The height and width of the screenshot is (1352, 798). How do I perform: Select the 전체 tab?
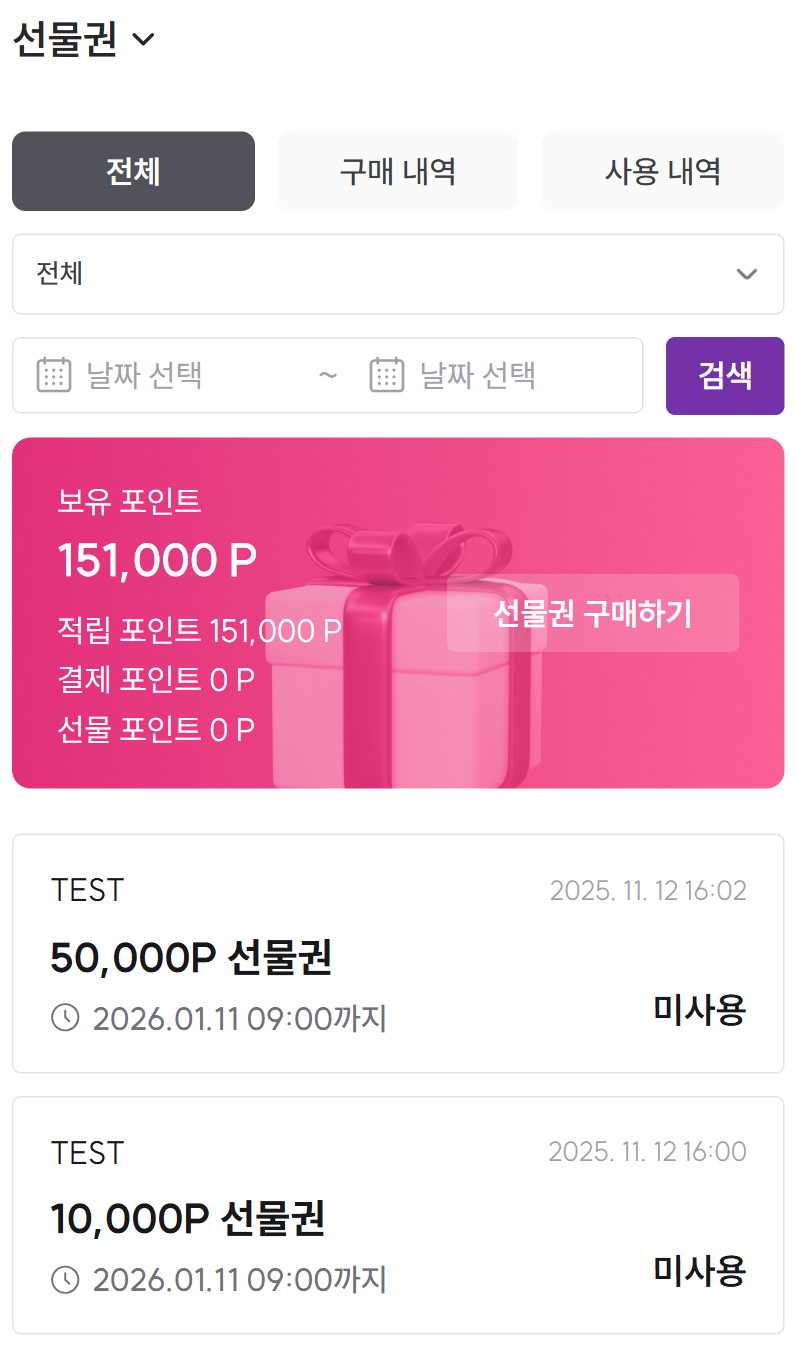pyautogui.click(x=133, y=171)
